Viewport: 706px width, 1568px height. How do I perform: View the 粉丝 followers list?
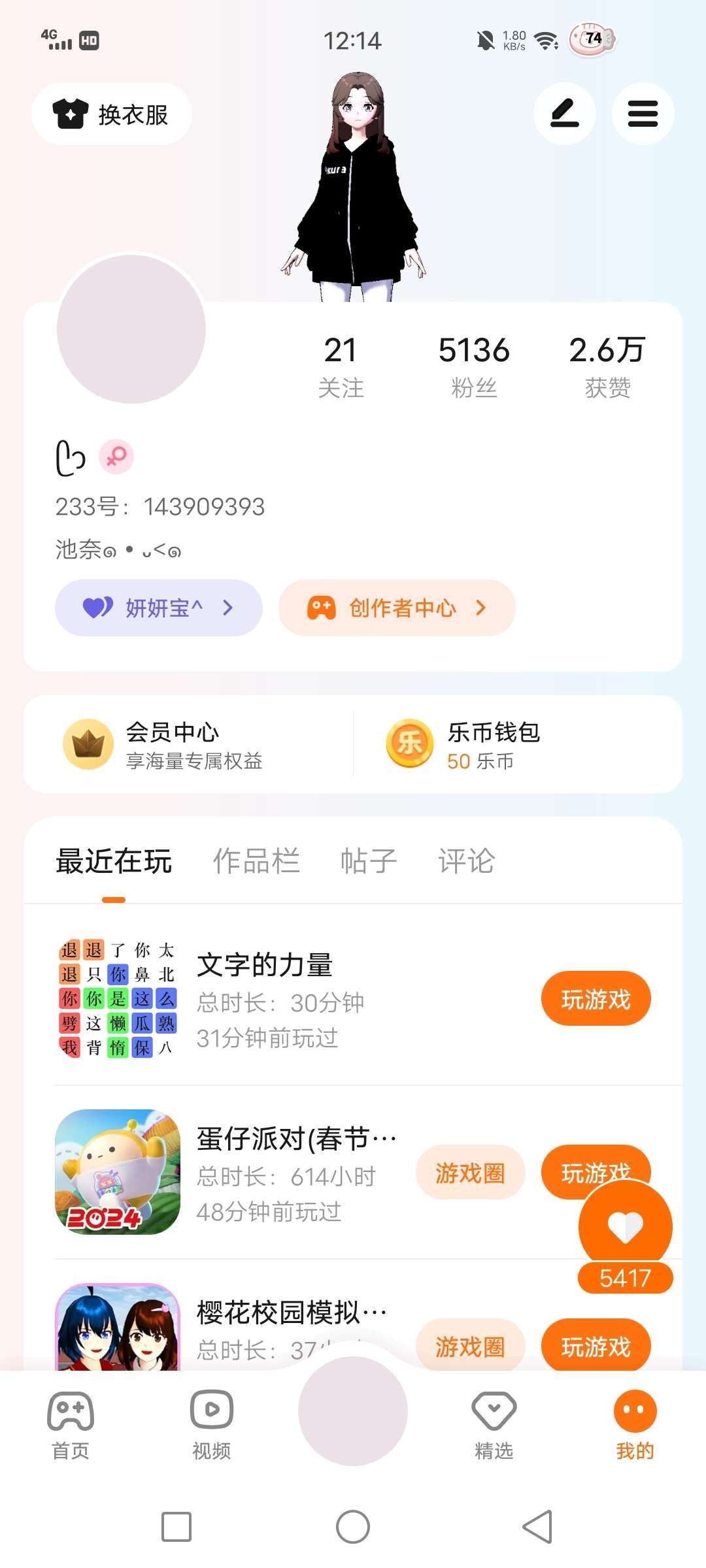pos(474,366)
